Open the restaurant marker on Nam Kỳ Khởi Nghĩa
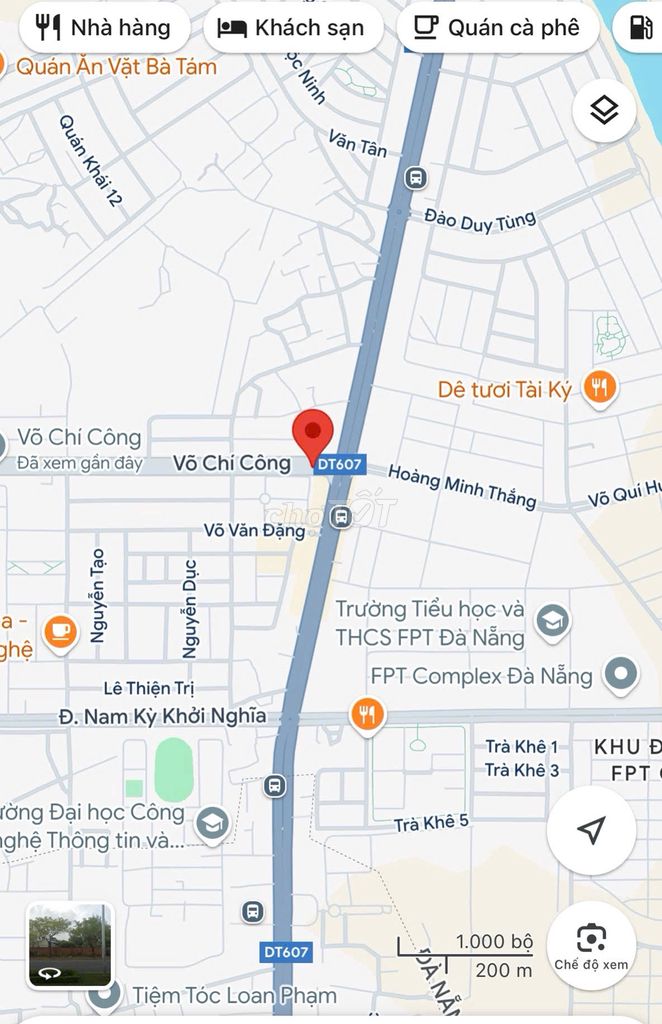The image size is (662, 1024). click(x=368, y=714)
